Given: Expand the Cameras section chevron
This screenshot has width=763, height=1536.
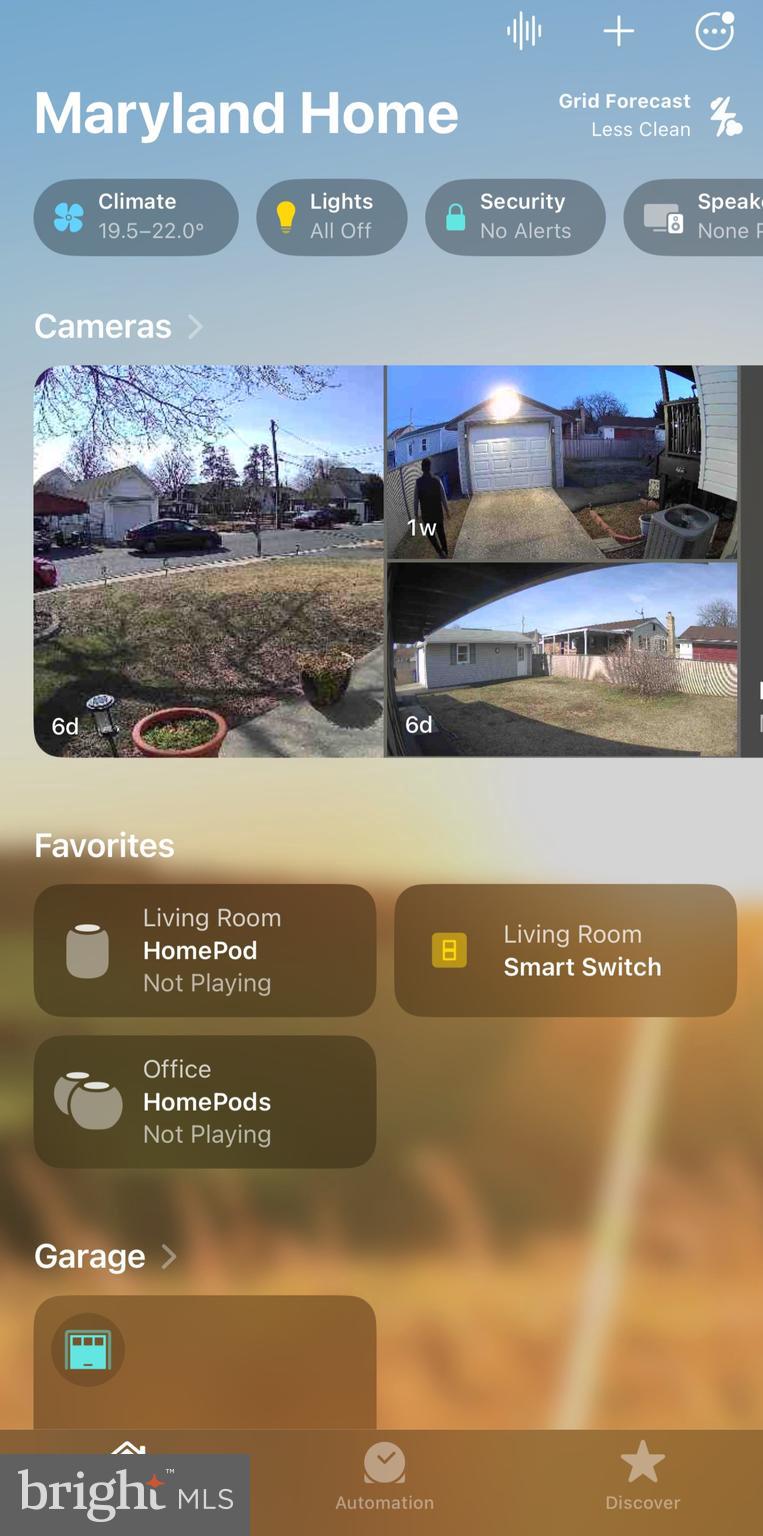Looking at the screenshot, I should [x=194, y=327].
